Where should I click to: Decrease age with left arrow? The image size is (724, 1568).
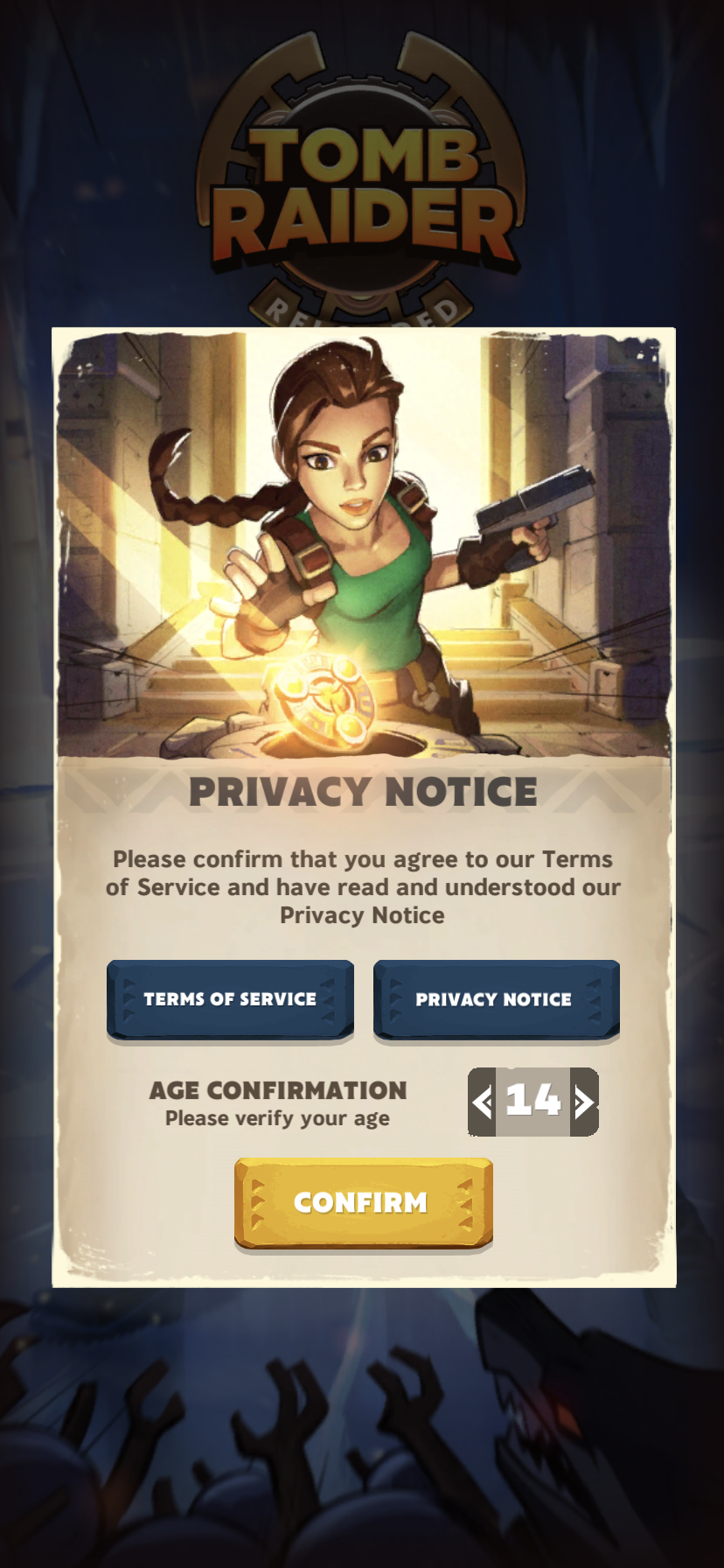click(482, 1102)
